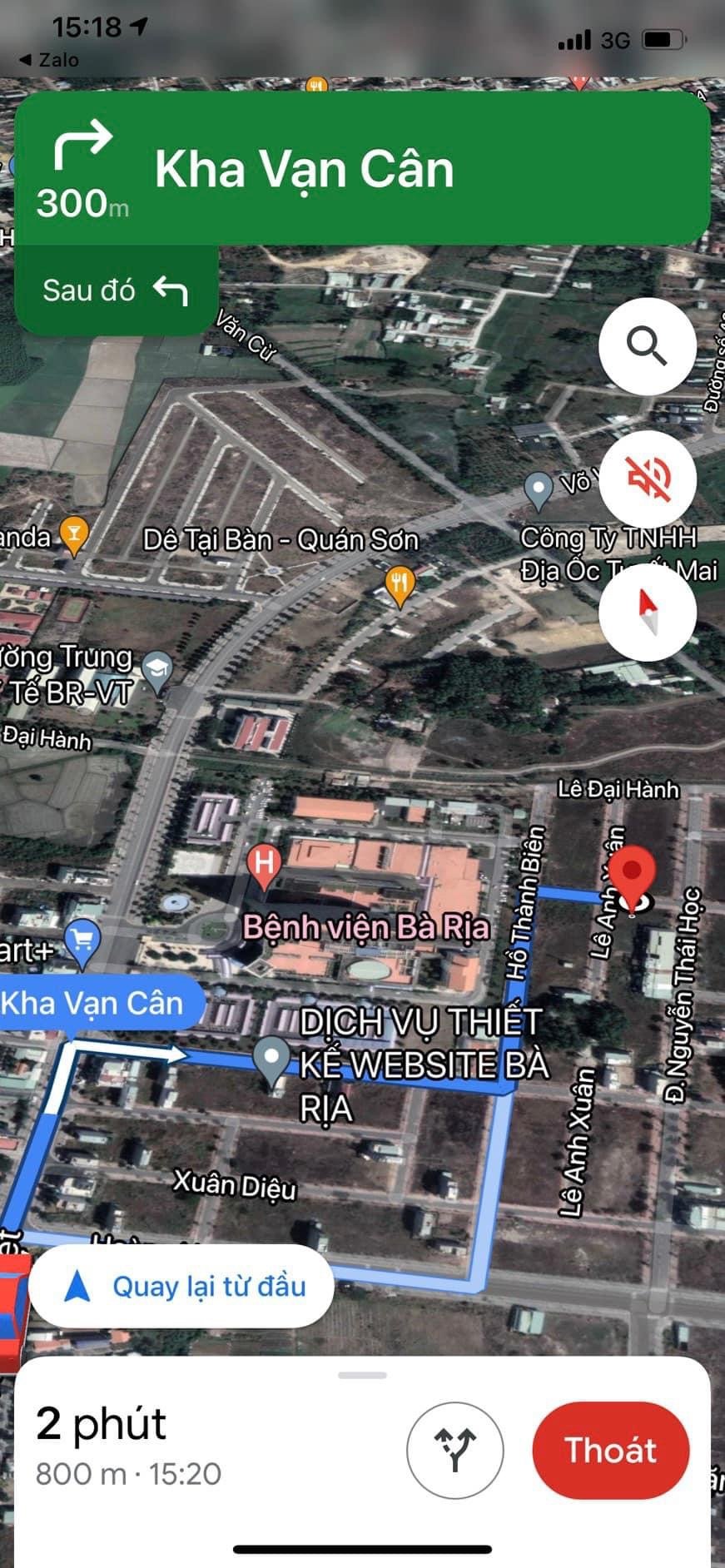Open DỊCH VỤ THIẾT KẾ WEBSITE BÀ RỊA pin
725x1568 pixels.
[x=271, y=1061]
